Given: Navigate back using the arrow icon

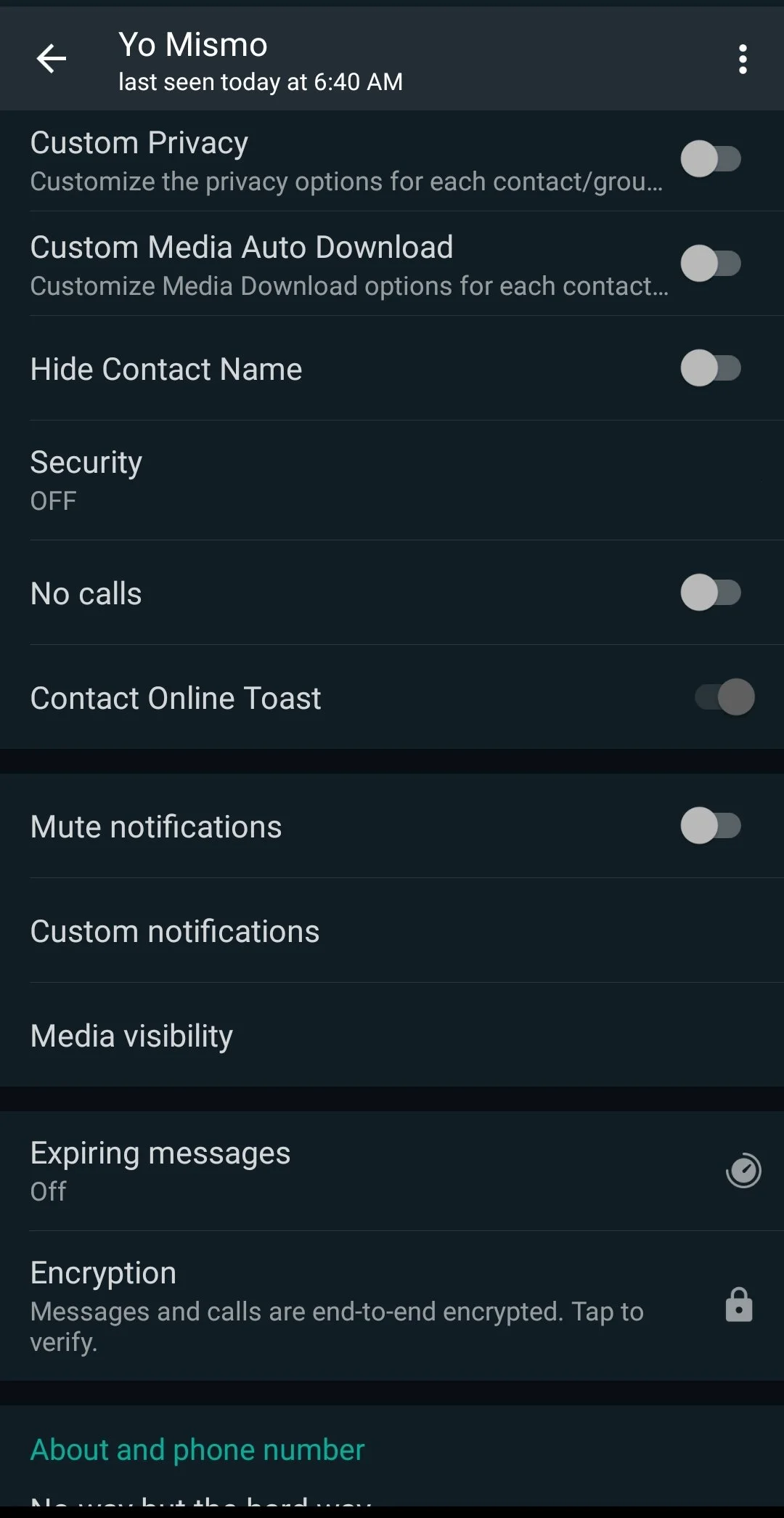Looking at the screenshot, I should pos(51,60).
